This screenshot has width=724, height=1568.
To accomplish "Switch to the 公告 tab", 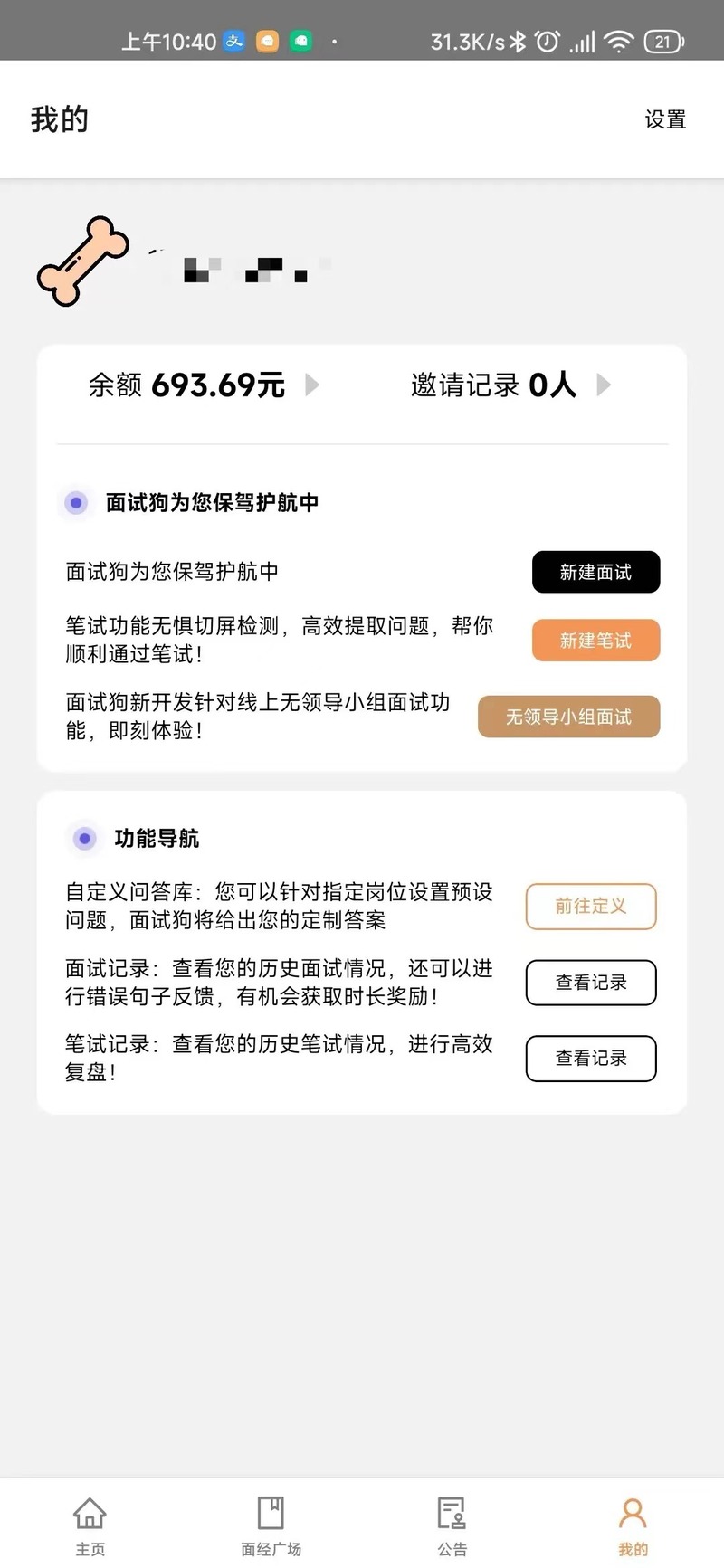I will pos(452,1526).
